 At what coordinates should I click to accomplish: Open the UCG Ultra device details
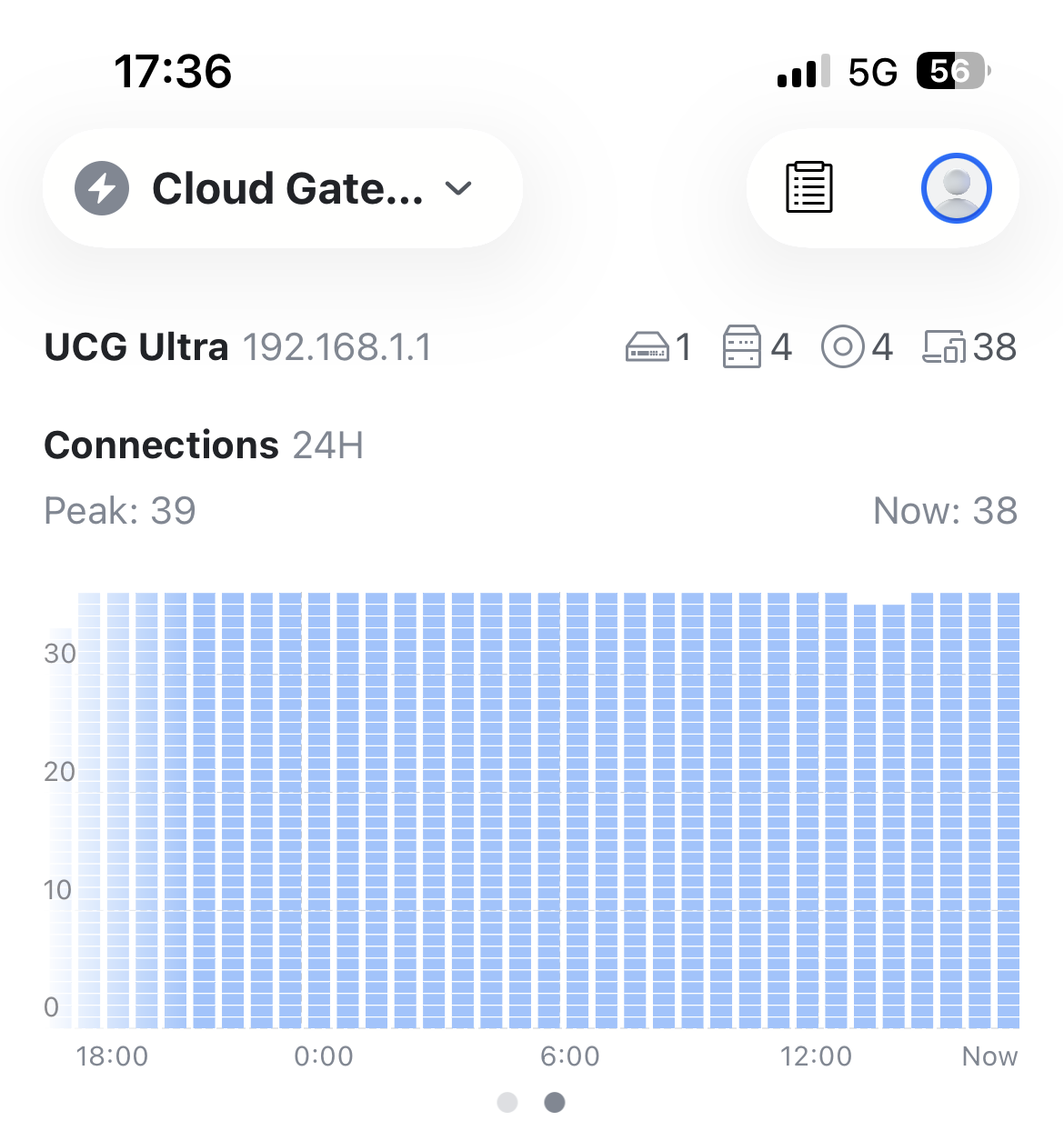pos(136,347)
